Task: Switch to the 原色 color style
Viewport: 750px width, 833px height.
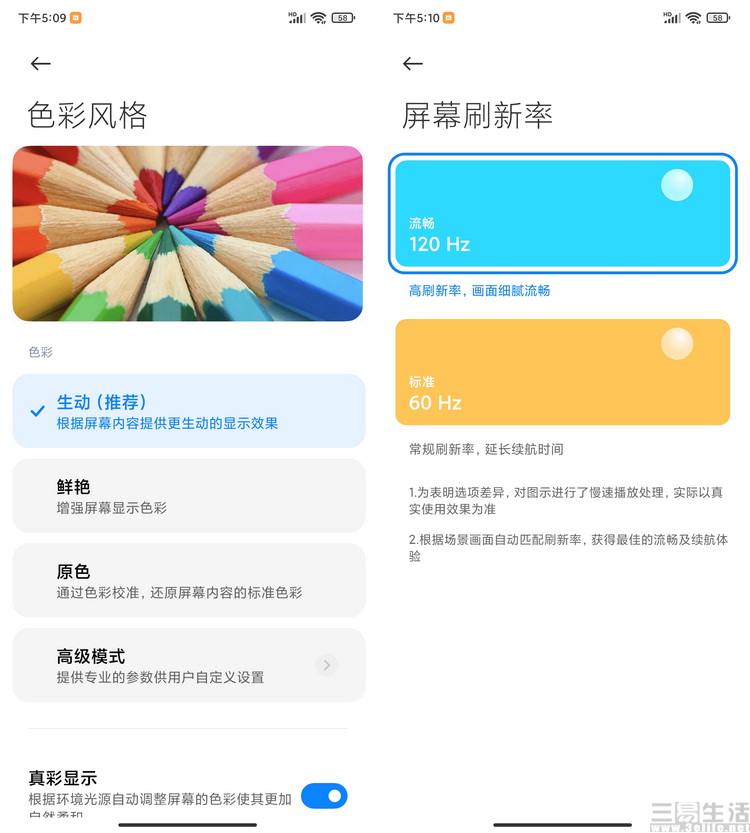Action: [x=188, y=581]
